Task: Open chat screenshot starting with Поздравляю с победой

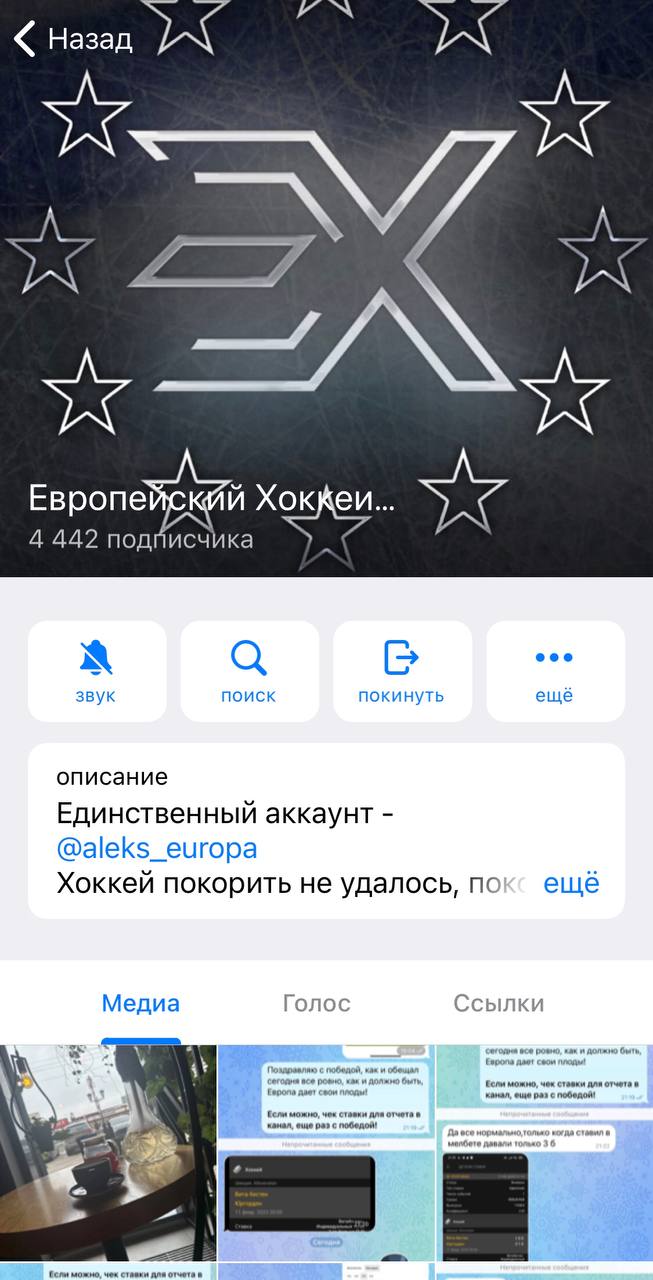Action: point(326,1153)
